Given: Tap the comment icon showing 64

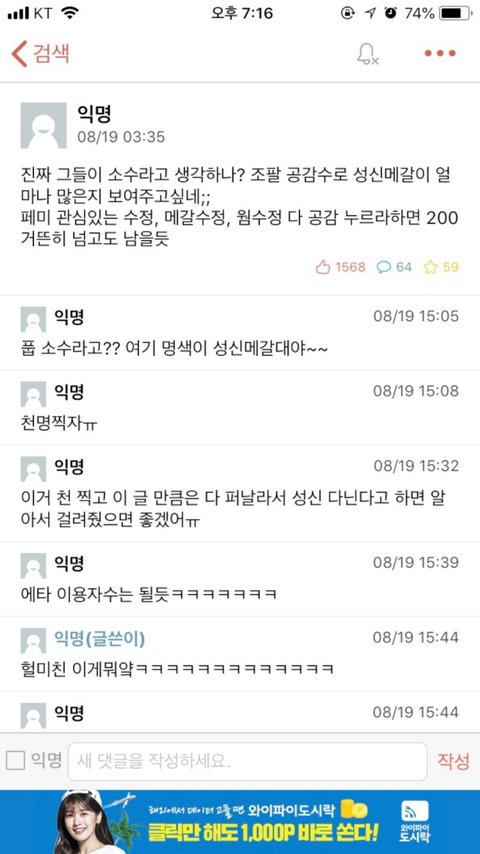Looking at the screenshot, I should pos(394,267).
